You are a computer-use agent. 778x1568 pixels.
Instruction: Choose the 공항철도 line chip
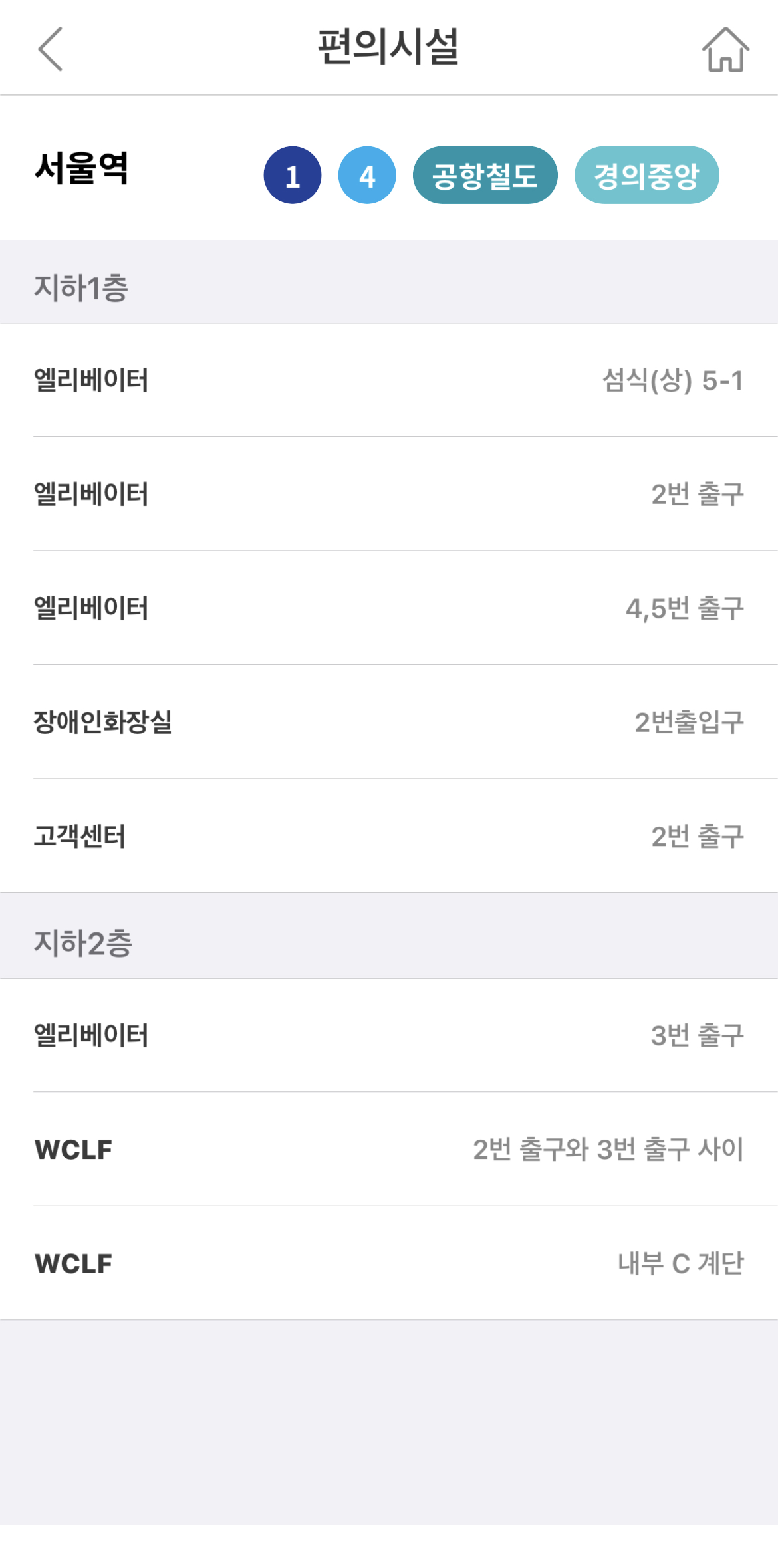click(485, 176)
